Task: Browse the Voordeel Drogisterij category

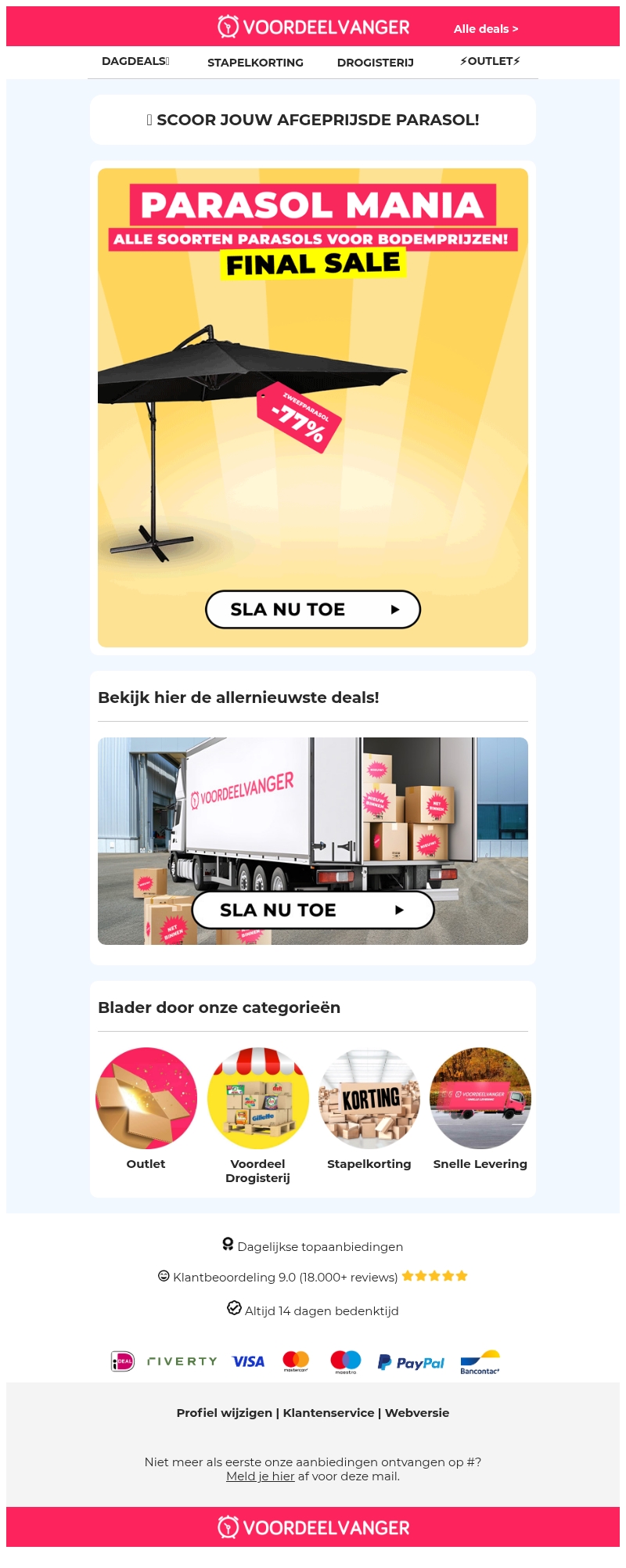Action: (257, 1098)
